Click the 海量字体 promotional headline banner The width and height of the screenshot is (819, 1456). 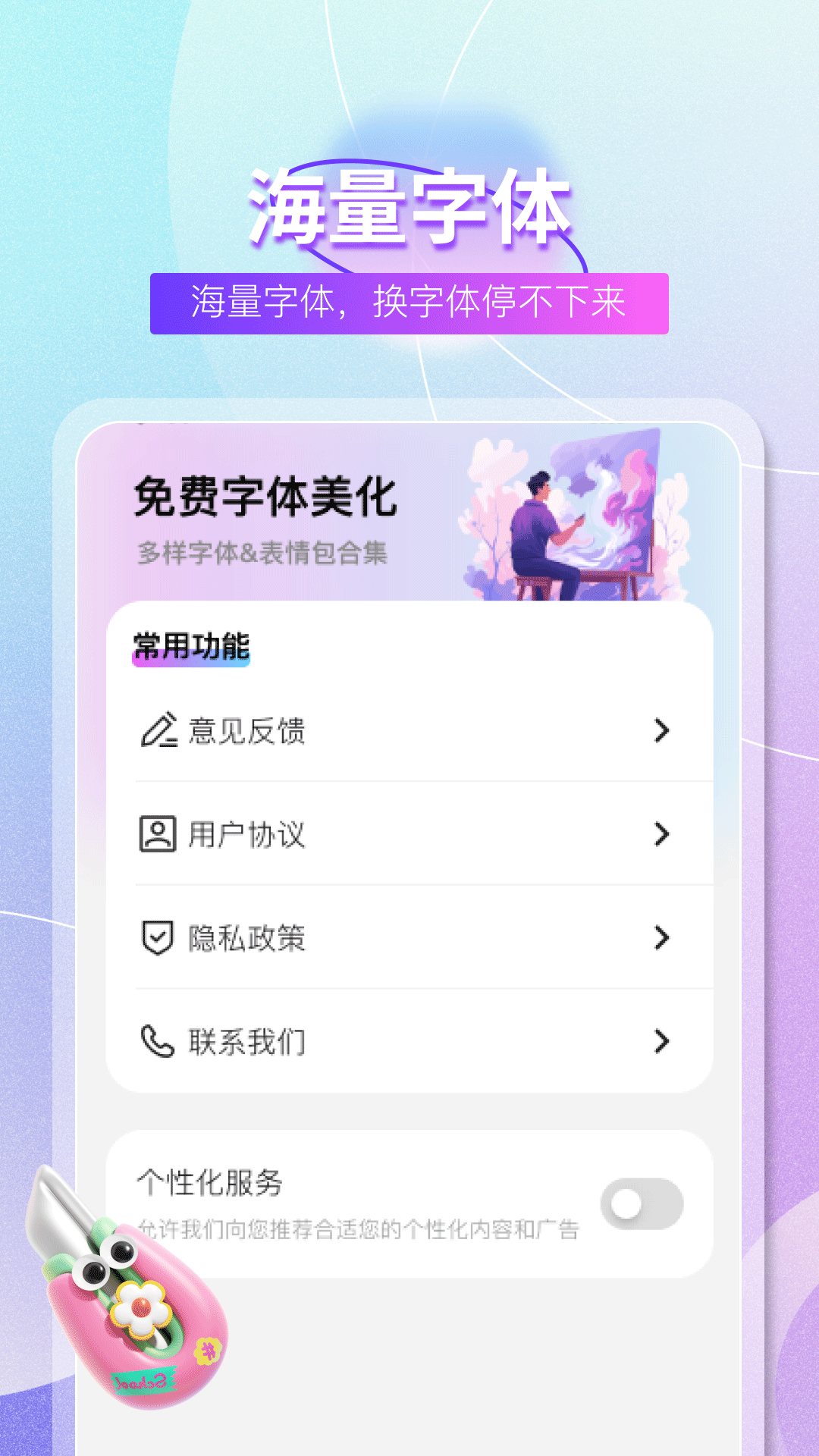coord(409,205)
